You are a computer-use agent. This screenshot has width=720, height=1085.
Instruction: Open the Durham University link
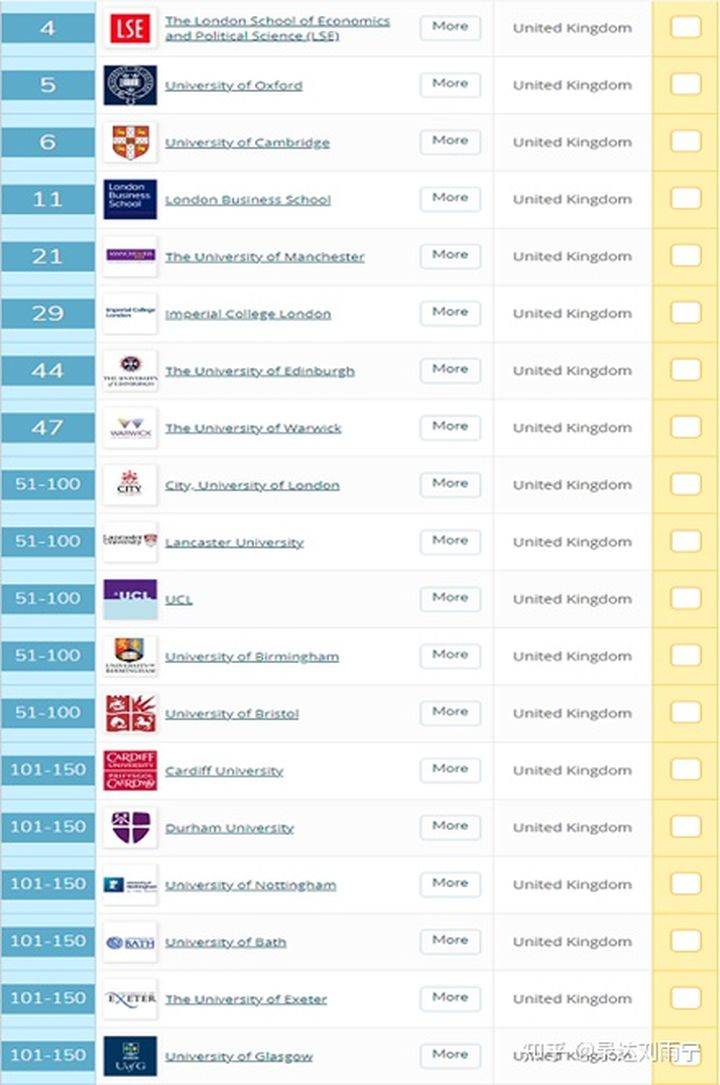point(229,828)
